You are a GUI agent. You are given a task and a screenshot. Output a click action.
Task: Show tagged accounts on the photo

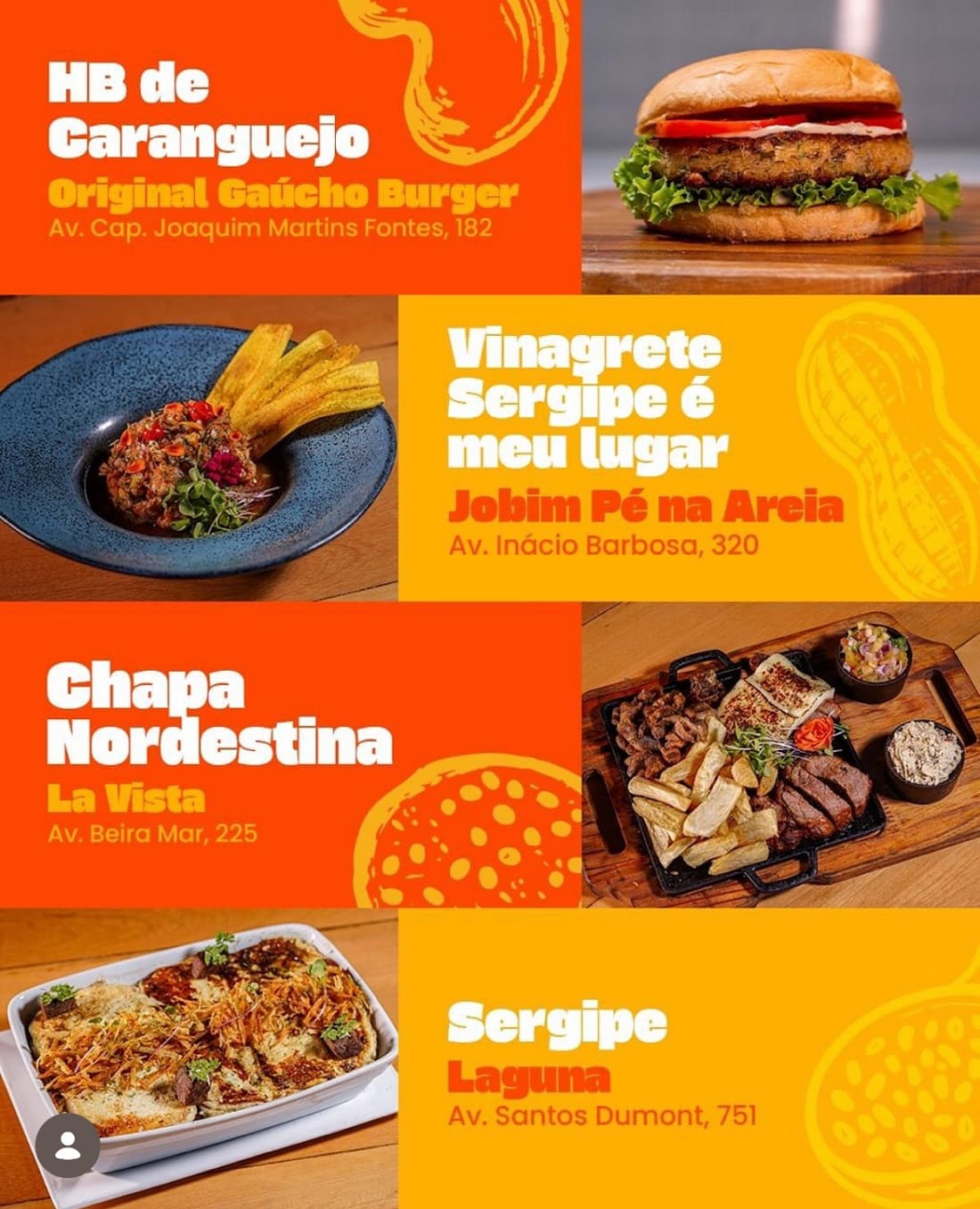click(x=68, y=1146)
